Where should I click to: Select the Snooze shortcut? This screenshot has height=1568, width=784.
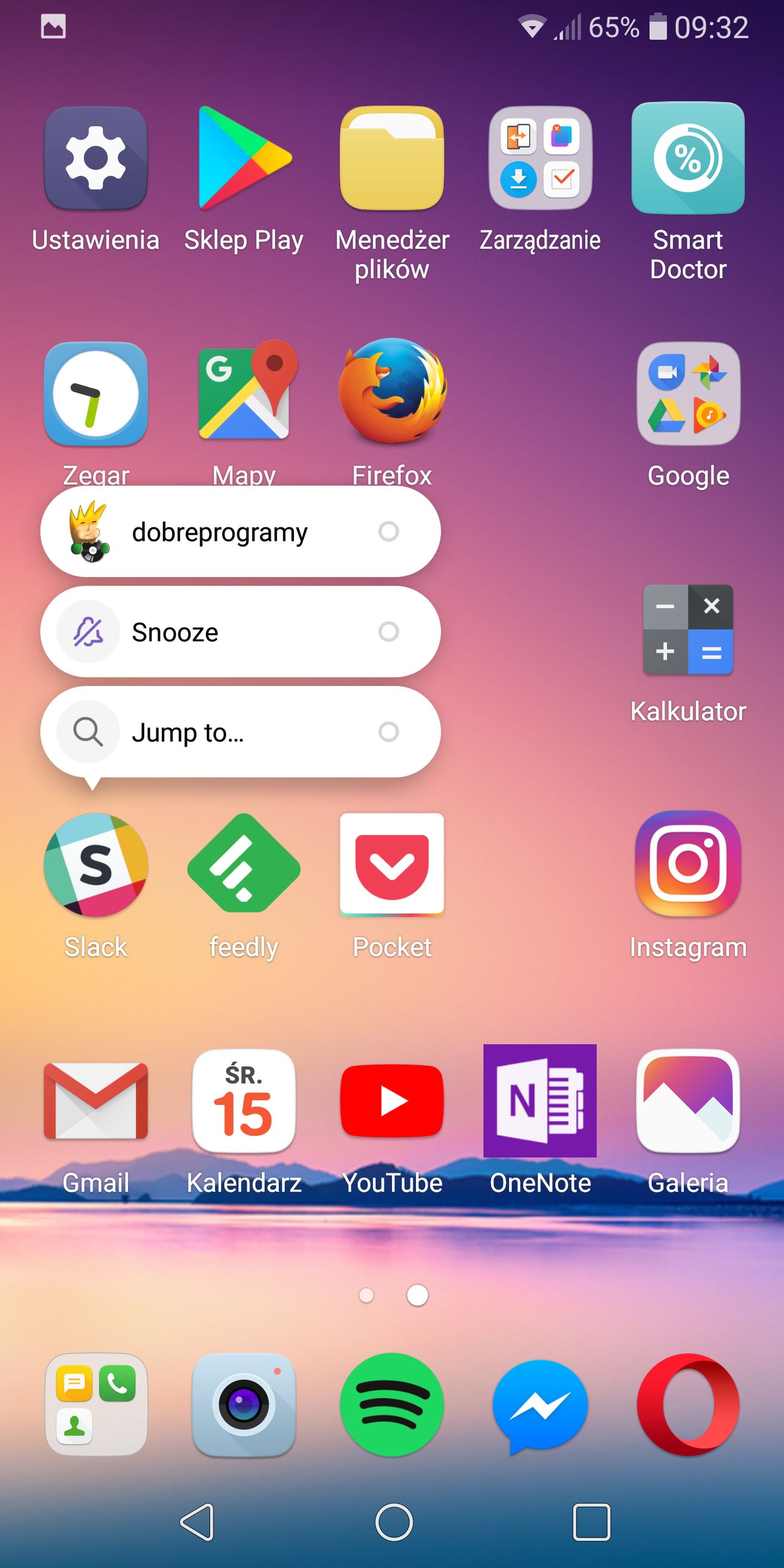pos(239,631)
